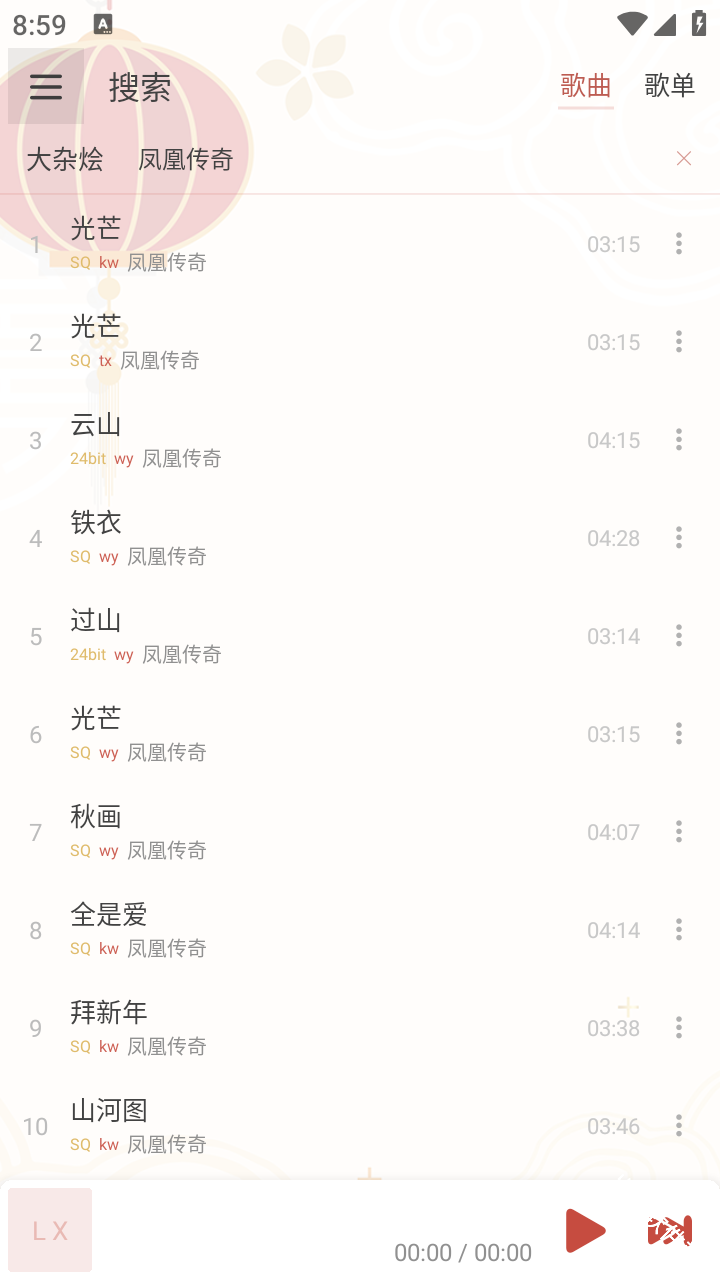Start playback with the red play button
The image size is (720, 1280).
pyautogui.click(x=585, y=1230)
